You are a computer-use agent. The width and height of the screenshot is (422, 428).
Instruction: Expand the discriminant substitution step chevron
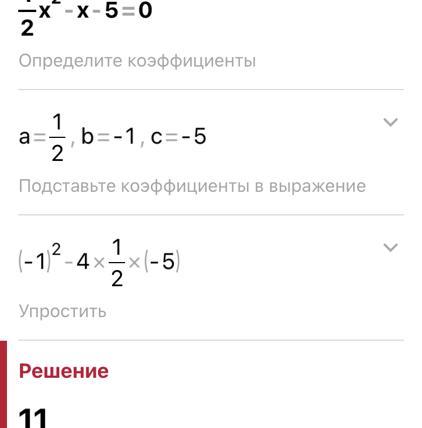pos(390,247)
